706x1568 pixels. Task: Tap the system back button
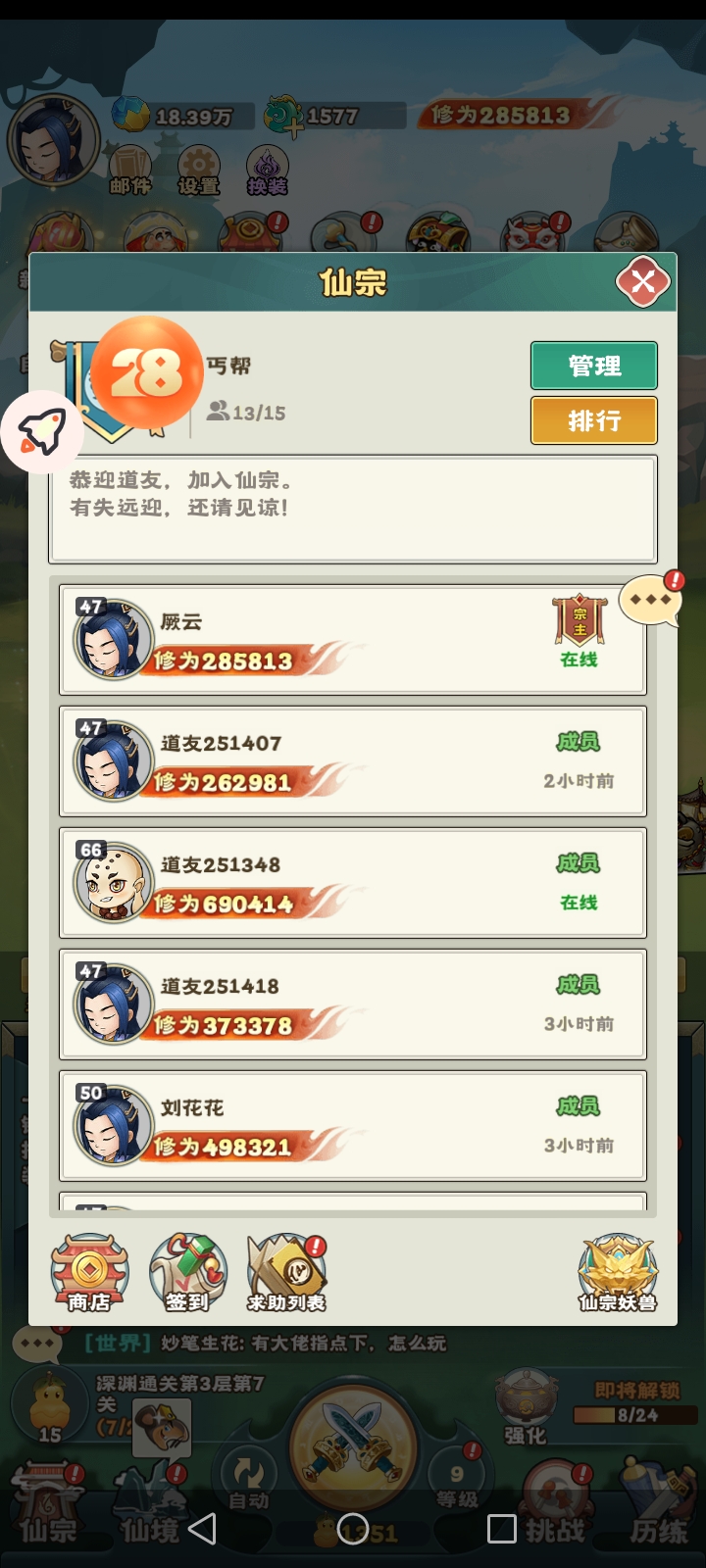click(202, 1529)
